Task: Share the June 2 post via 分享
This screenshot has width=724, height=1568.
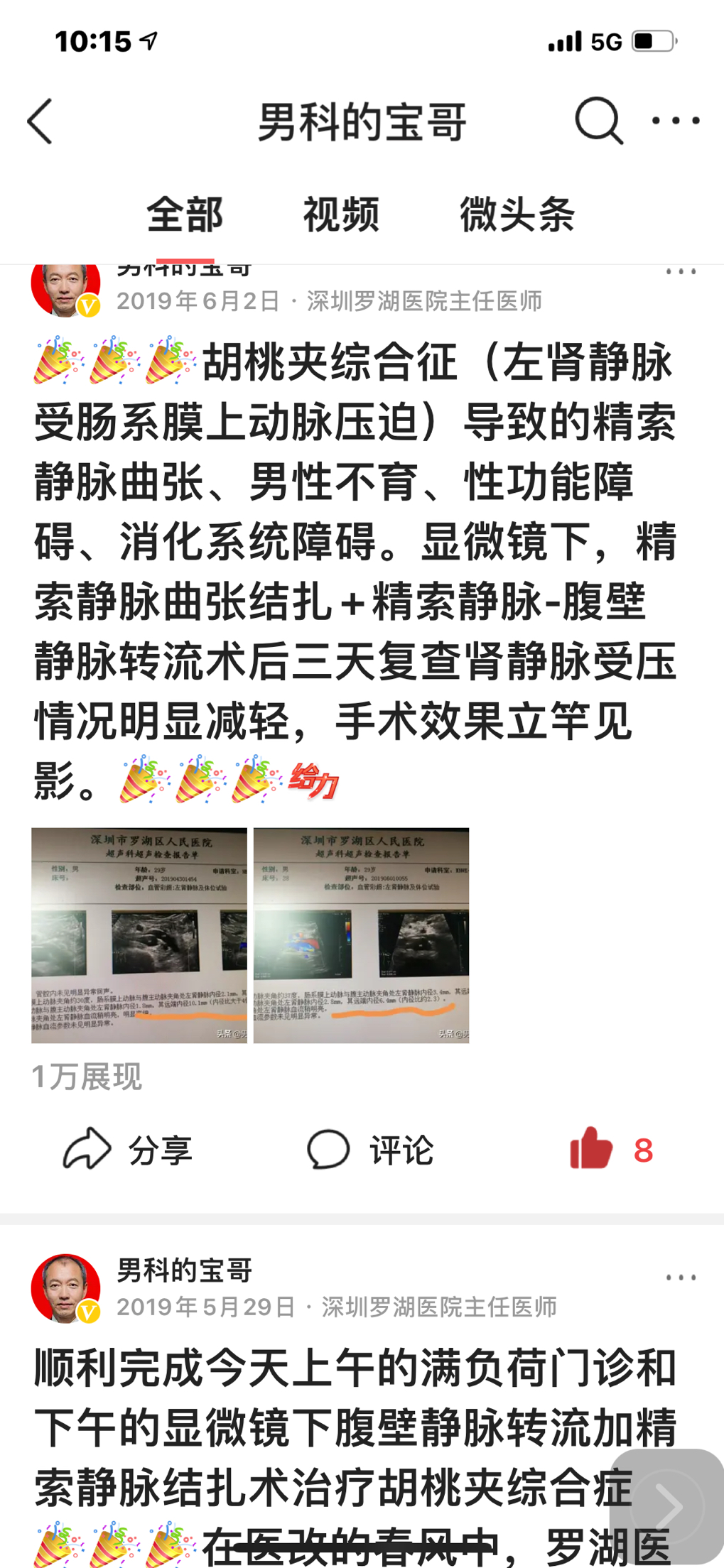Action: tap(128, 1150)
